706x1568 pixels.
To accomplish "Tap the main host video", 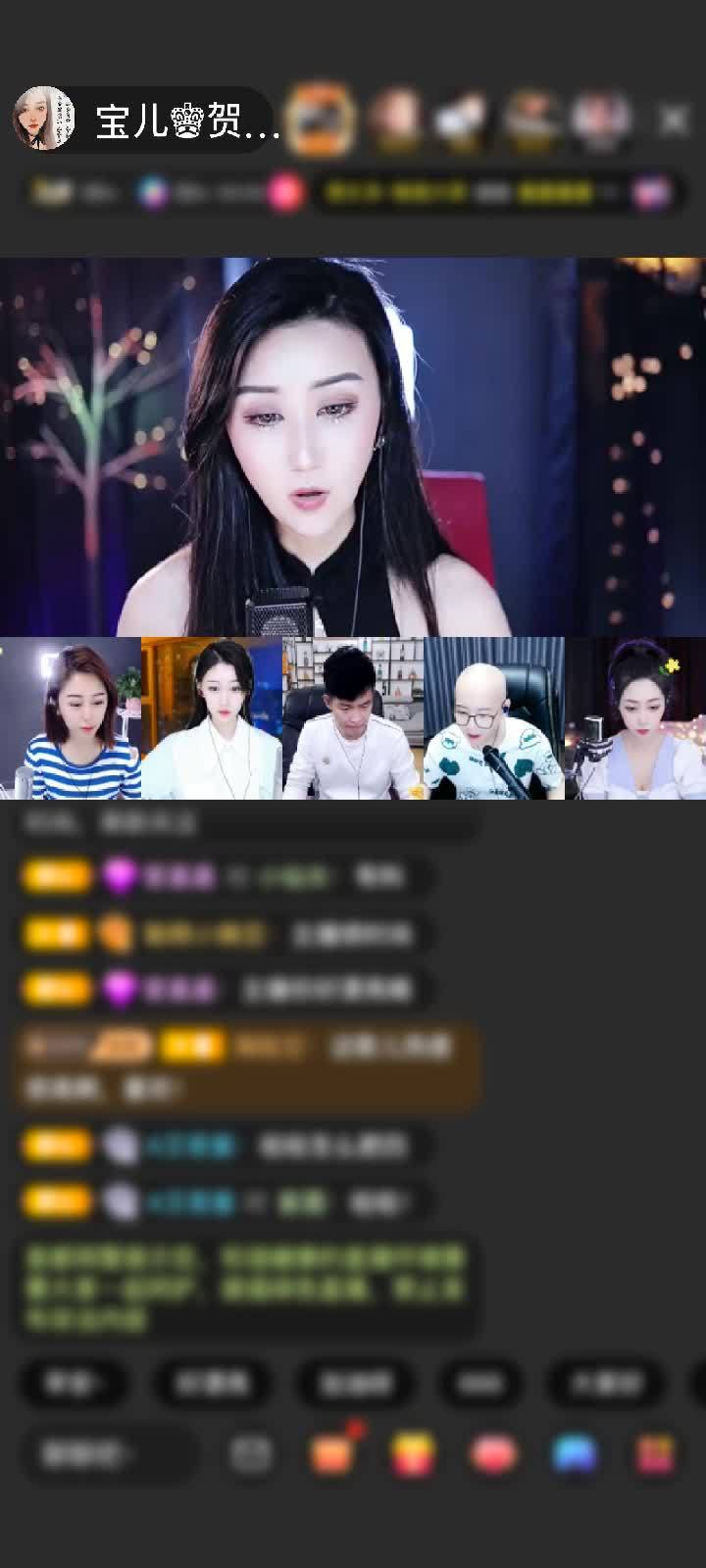I will 353,446.
